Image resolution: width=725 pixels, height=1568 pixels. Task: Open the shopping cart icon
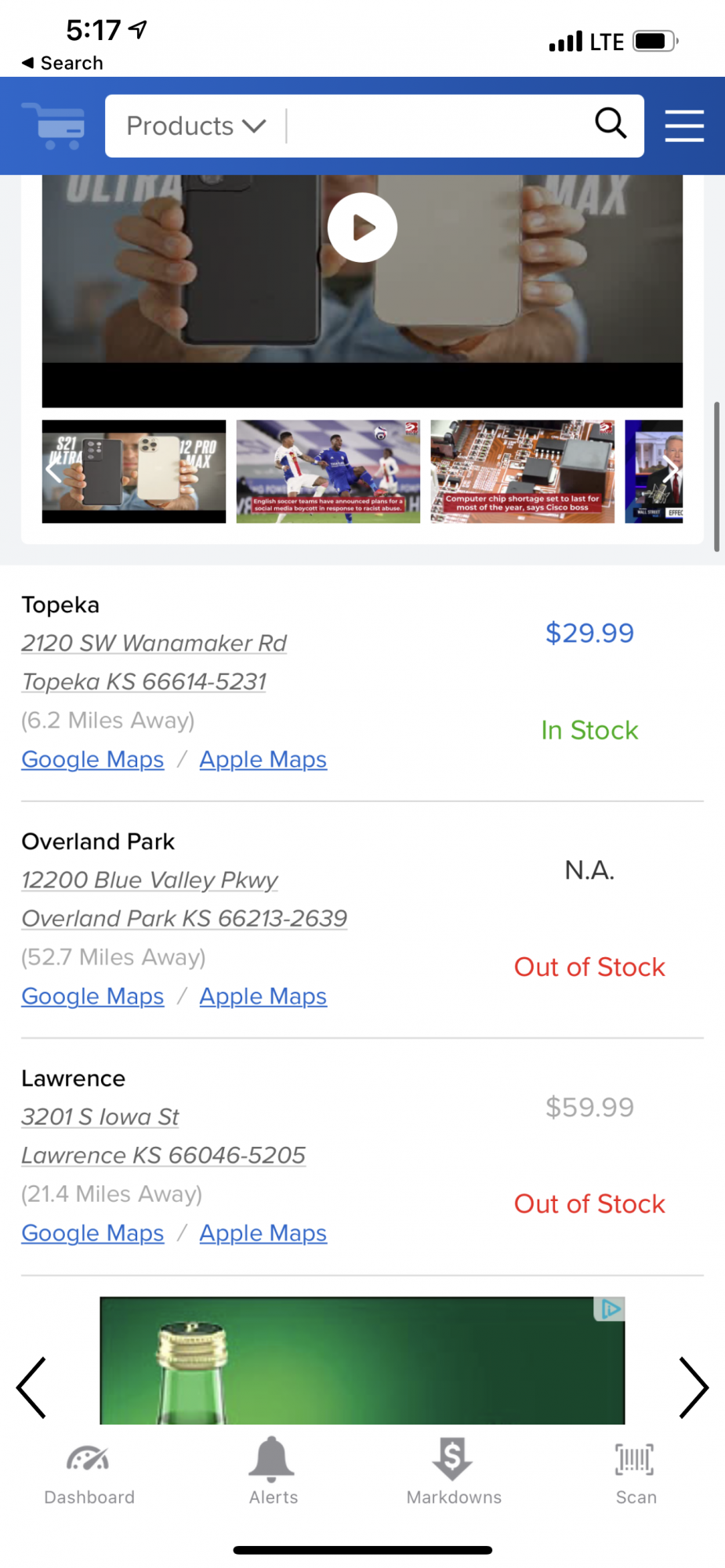pos(55,126)
